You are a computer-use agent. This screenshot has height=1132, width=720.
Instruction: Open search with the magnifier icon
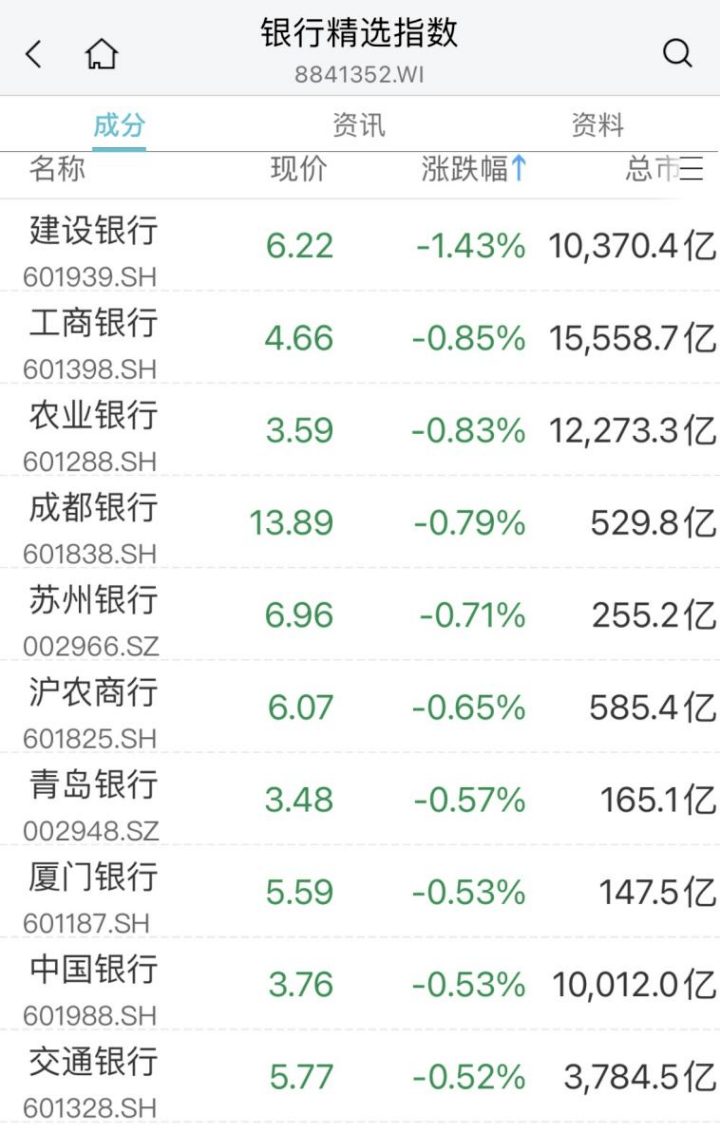[677, 54]
